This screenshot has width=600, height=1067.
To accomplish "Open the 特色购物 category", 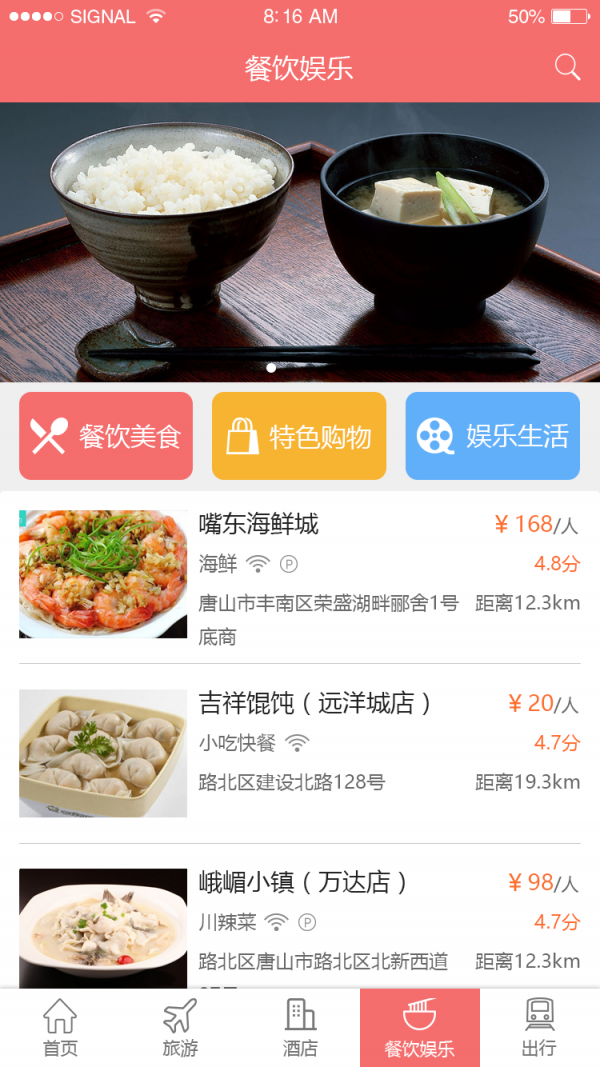I will (299, 436).
